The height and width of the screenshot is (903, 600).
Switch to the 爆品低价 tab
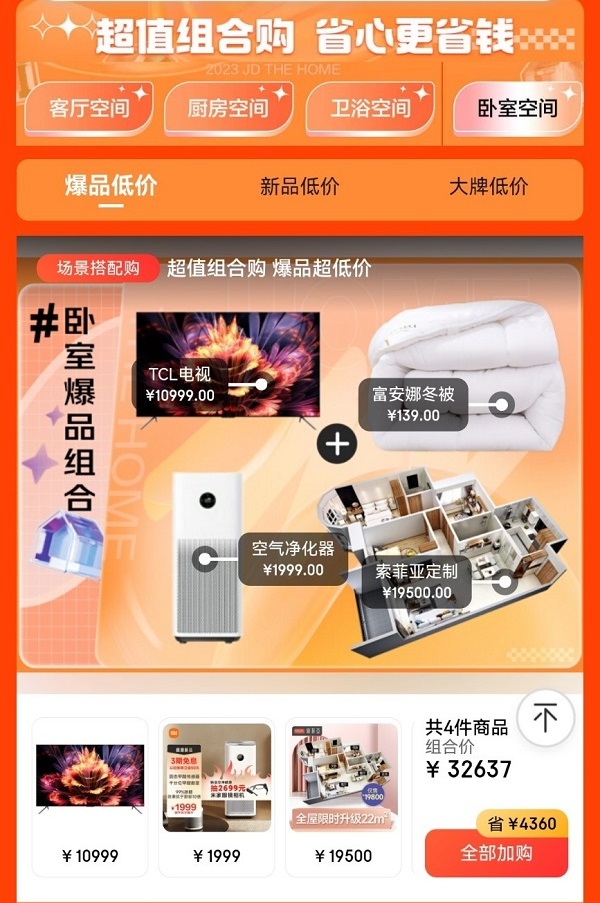tap(111, 186)
